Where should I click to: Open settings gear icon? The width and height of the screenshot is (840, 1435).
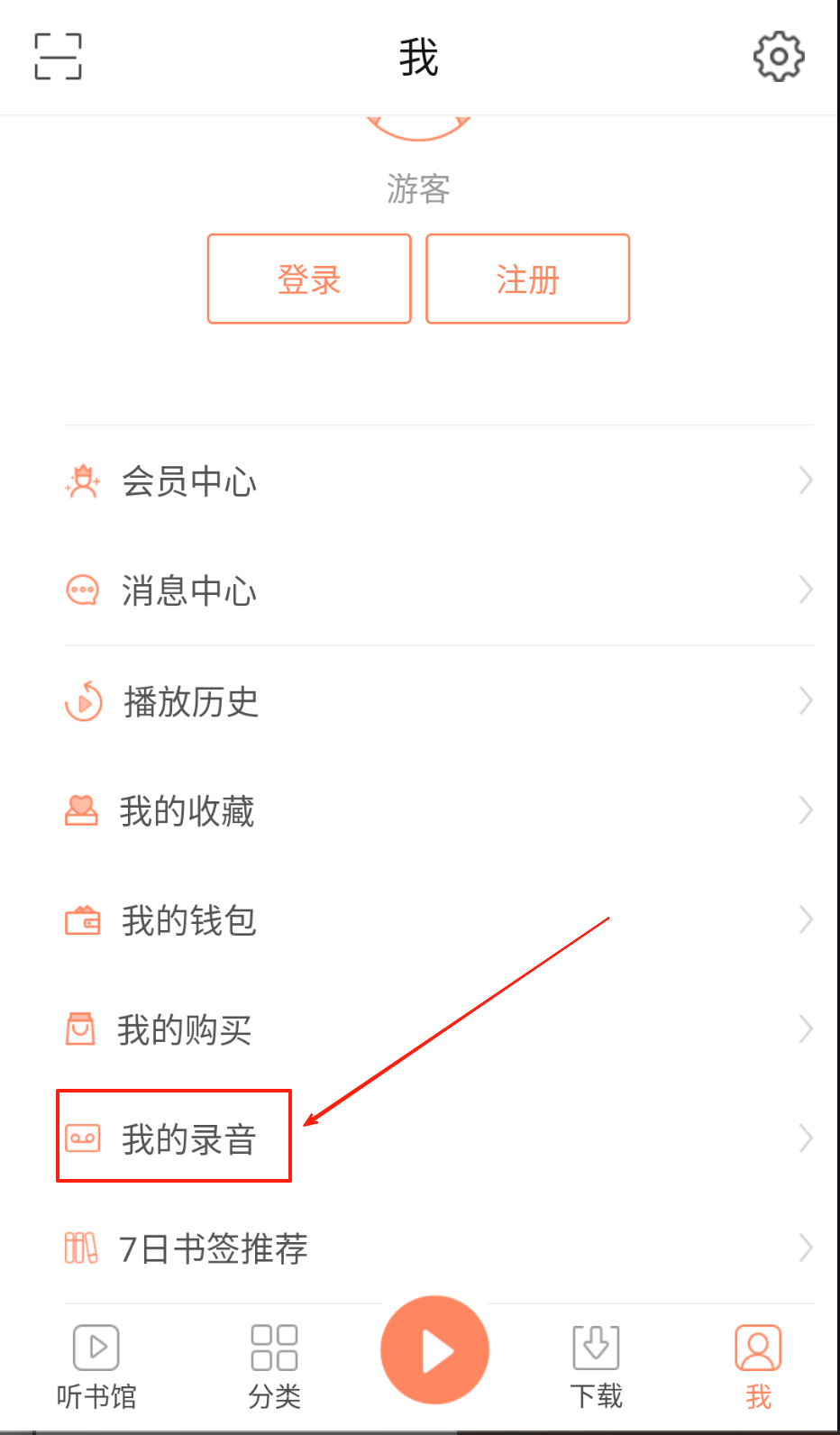click(x=778, y=57)
